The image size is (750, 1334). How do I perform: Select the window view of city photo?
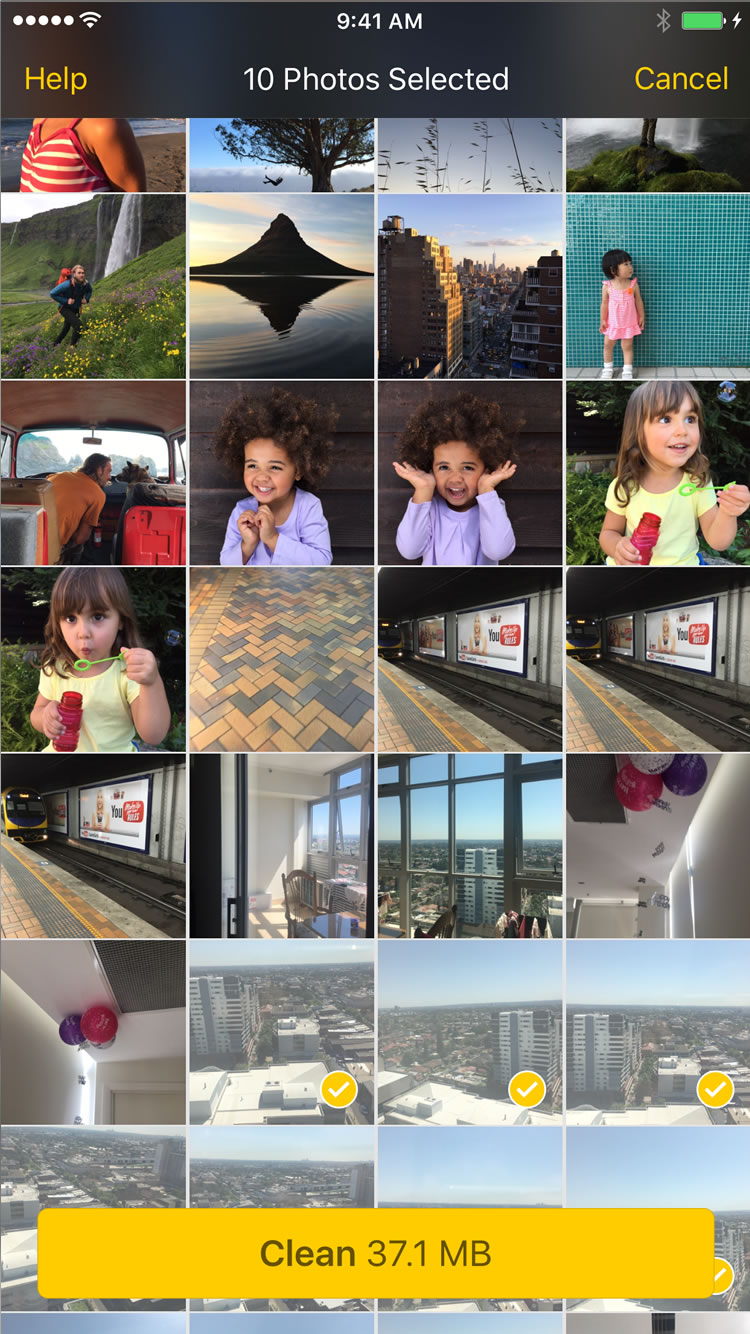469,846
